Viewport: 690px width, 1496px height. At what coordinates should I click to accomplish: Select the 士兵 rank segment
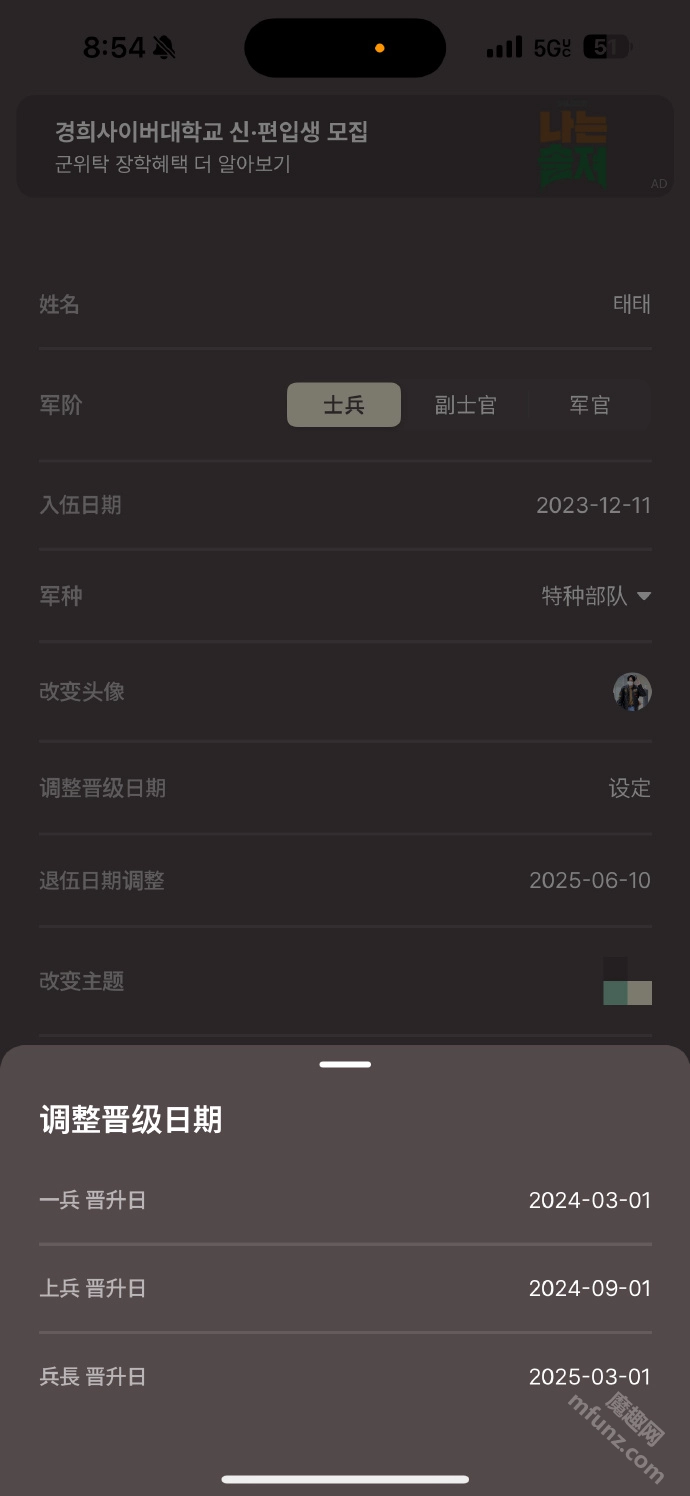click(344, 405)
